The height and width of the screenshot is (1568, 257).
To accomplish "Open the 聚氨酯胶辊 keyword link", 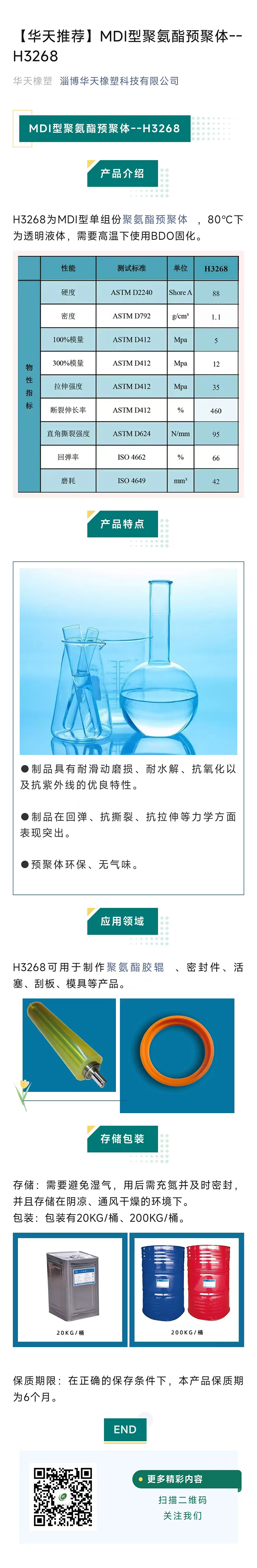I will click(x=135, y=967).
